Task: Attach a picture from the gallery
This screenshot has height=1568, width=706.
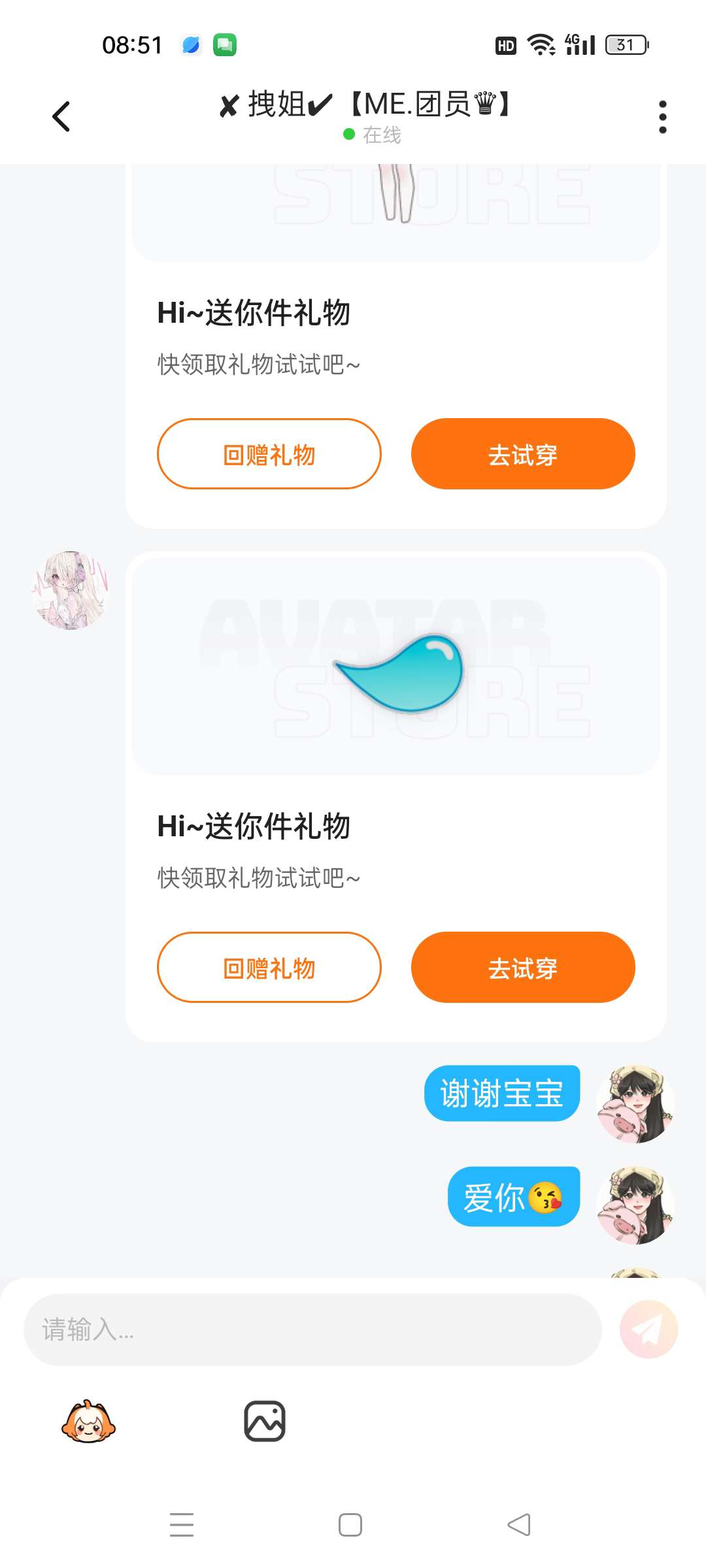Action: pyautogui.click(x=265, y=1421)
